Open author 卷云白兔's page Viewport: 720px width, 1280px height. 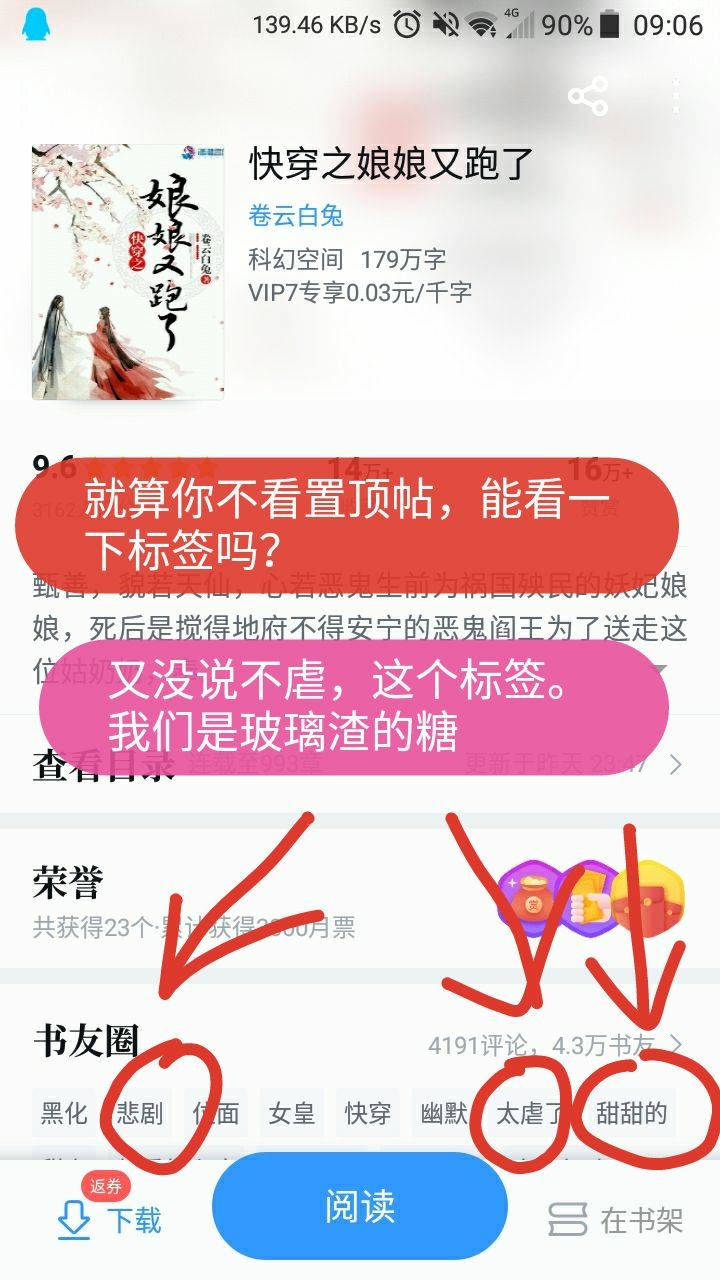(296, 215)
